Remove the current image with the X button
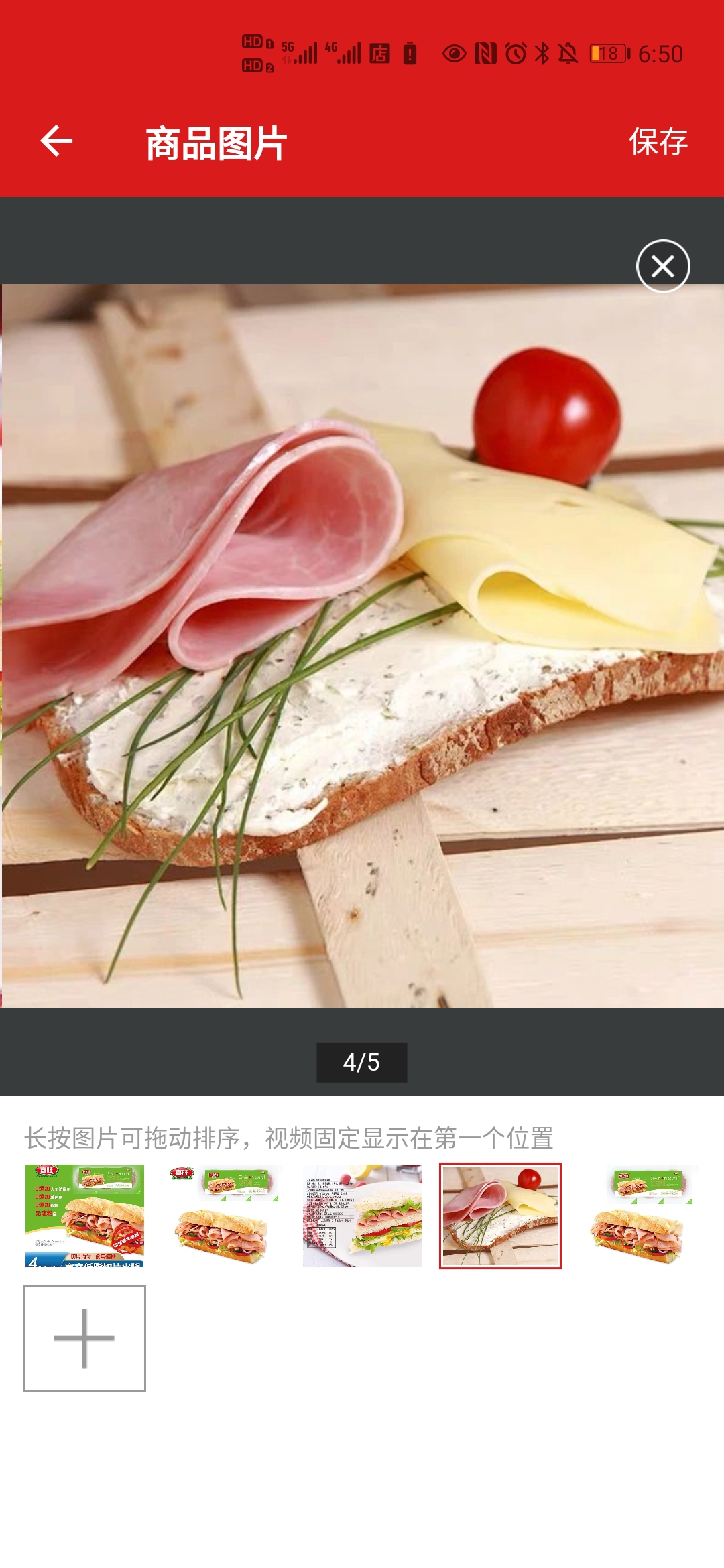 [662, 266]
